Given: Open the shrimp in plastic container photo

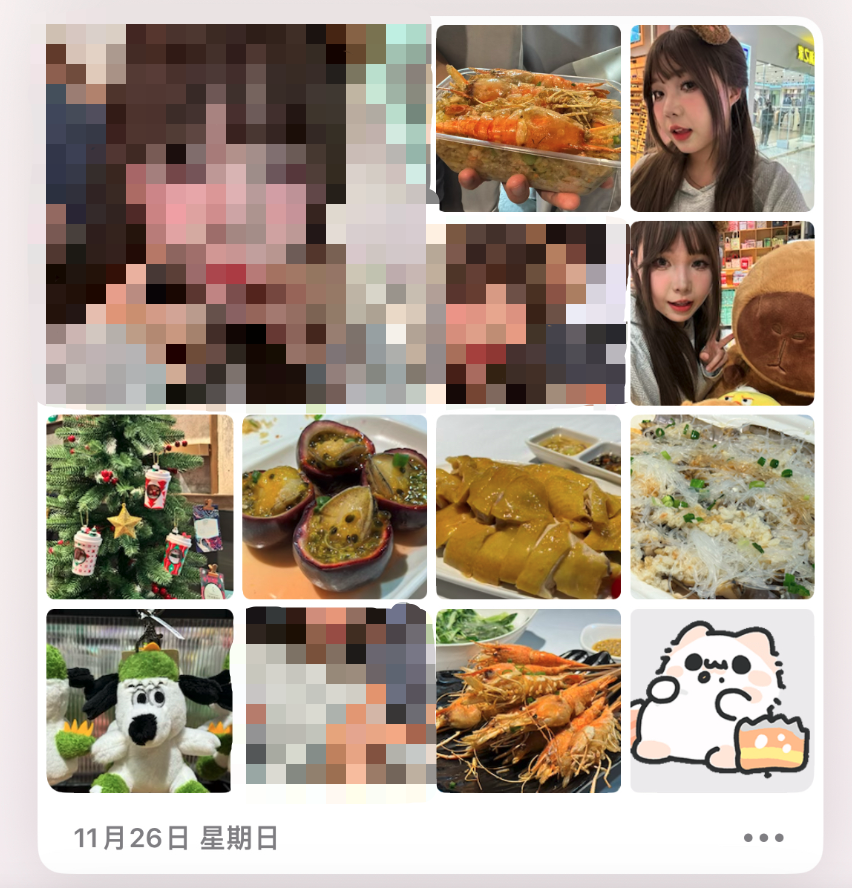Looking at the screenshot, I should pyautogui.click(x=528, y=118).
